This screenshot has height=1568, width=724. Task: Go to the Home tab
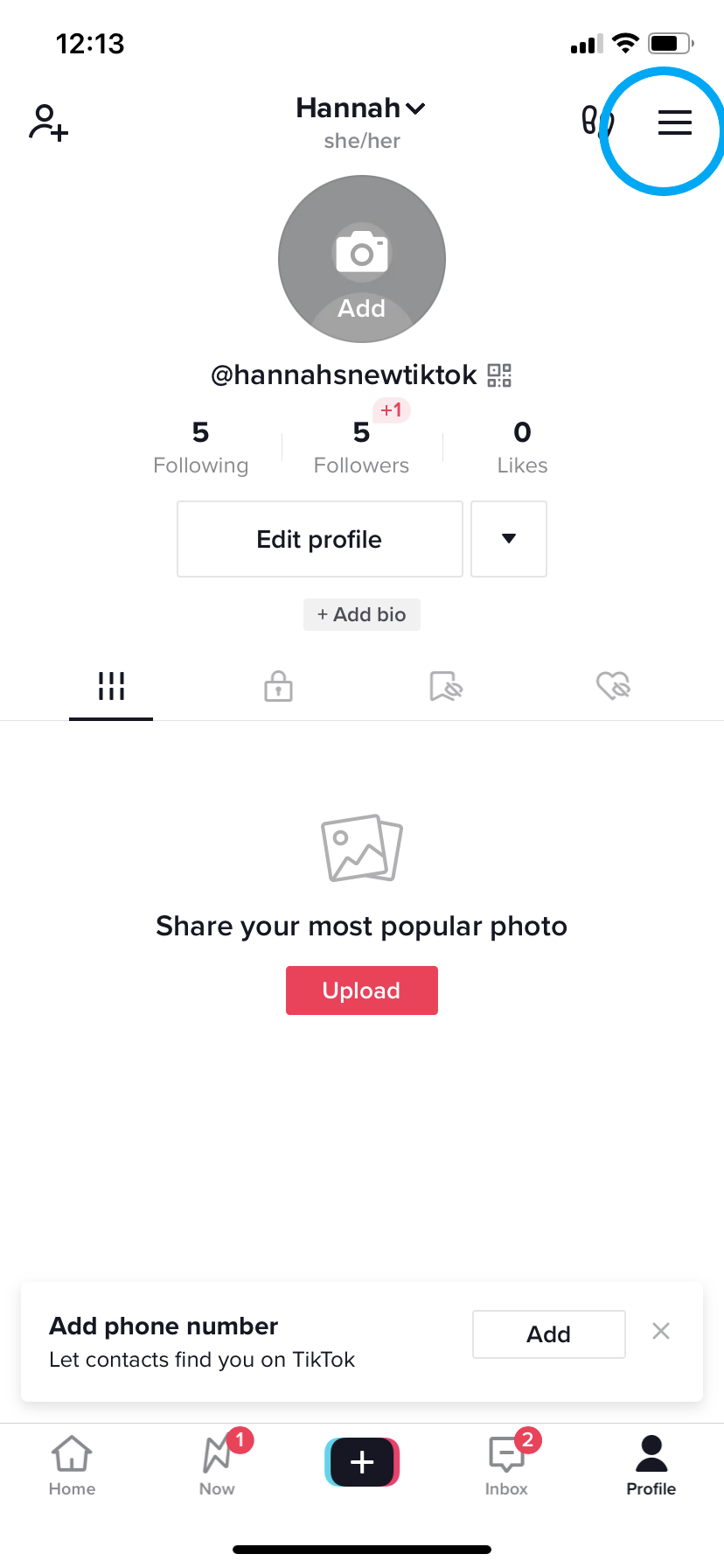coord(72,1466)
